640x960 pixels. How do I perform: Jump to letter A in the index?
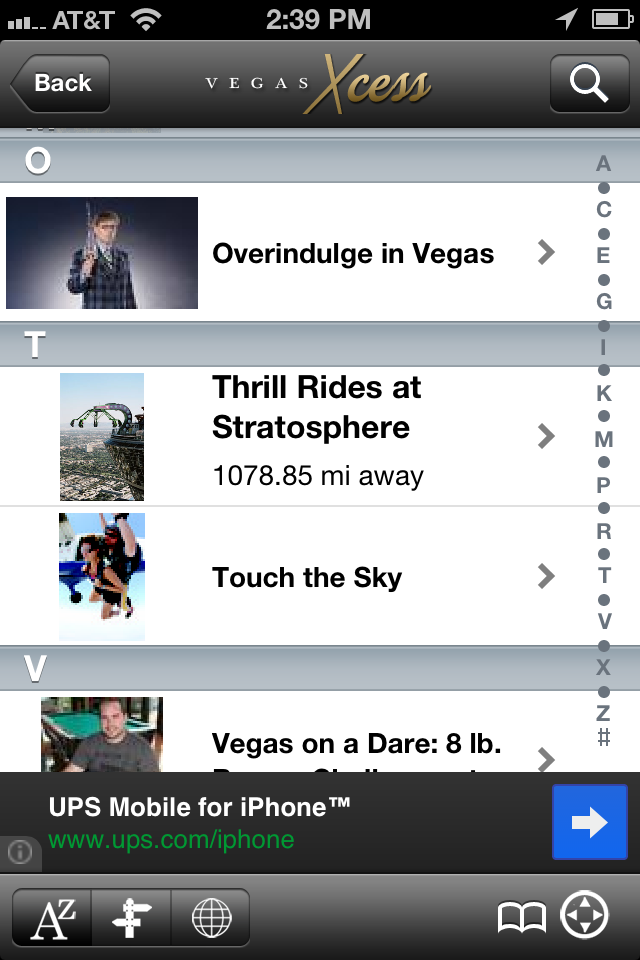tap(603, 164)
